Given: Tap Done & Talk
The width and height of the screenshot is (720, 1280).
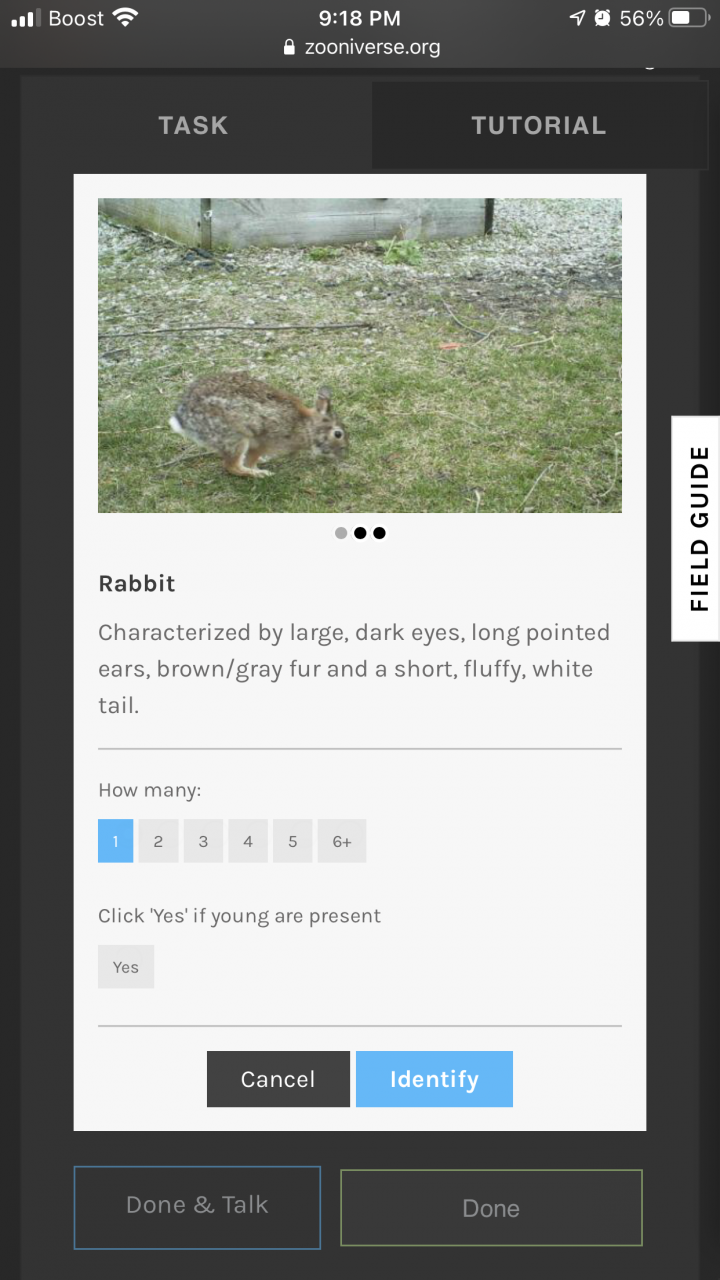Looking at the screenshot, I should click(197, 1207).
